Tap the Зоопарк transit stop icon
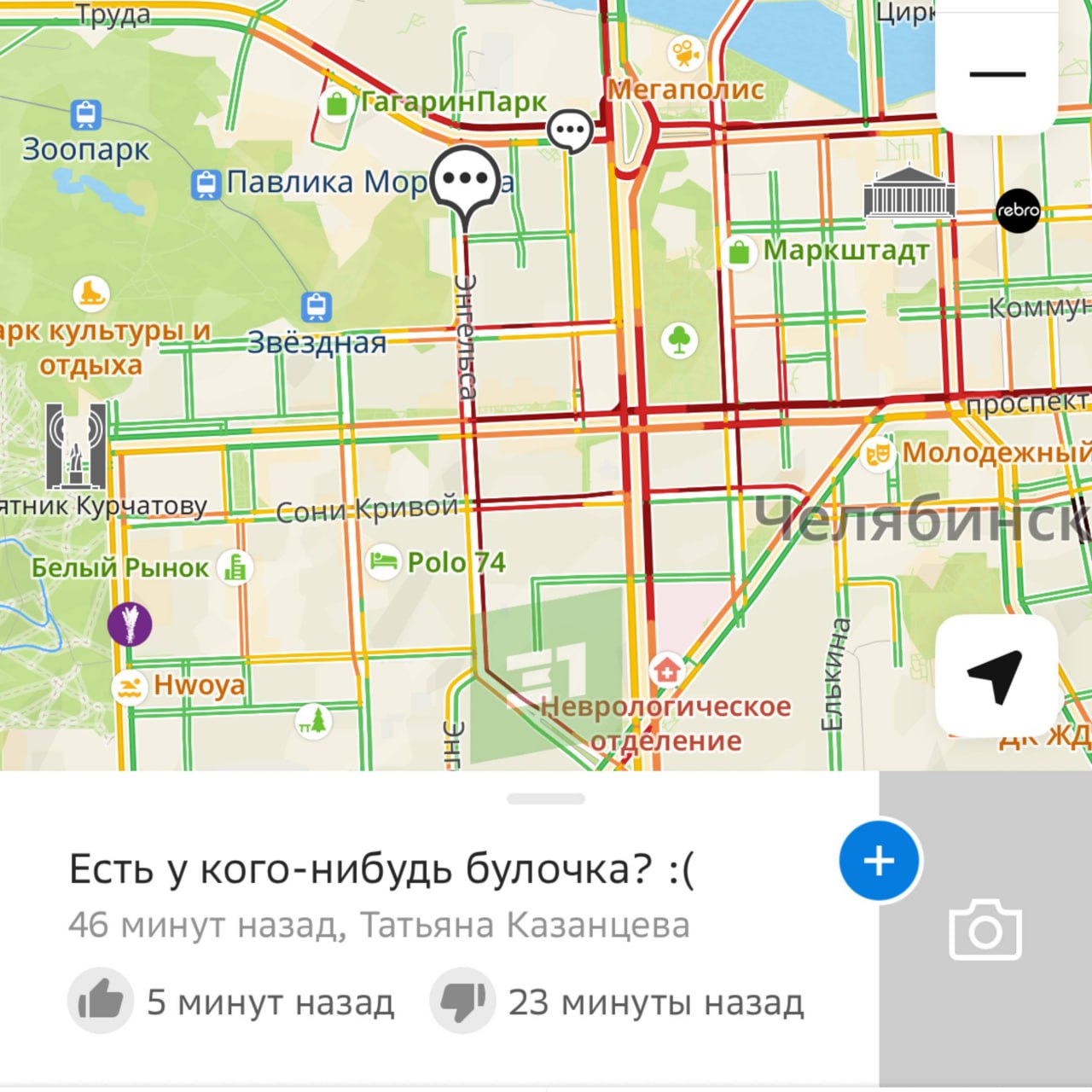The image size is (1092, 1092). click(x=85, y=113)
